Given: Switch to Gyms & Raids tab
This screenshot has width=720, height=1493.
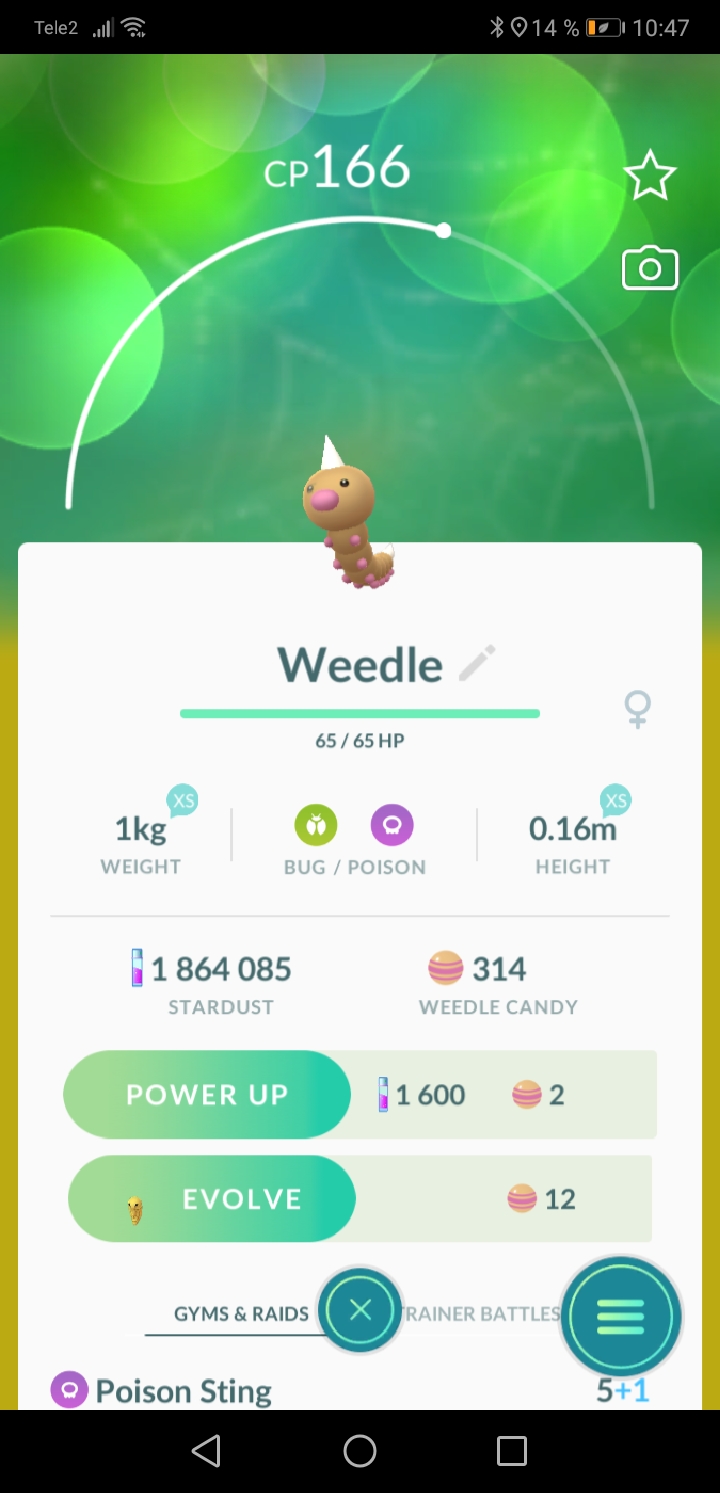Looking at the screenshot, I should [x=240, y=1313].
